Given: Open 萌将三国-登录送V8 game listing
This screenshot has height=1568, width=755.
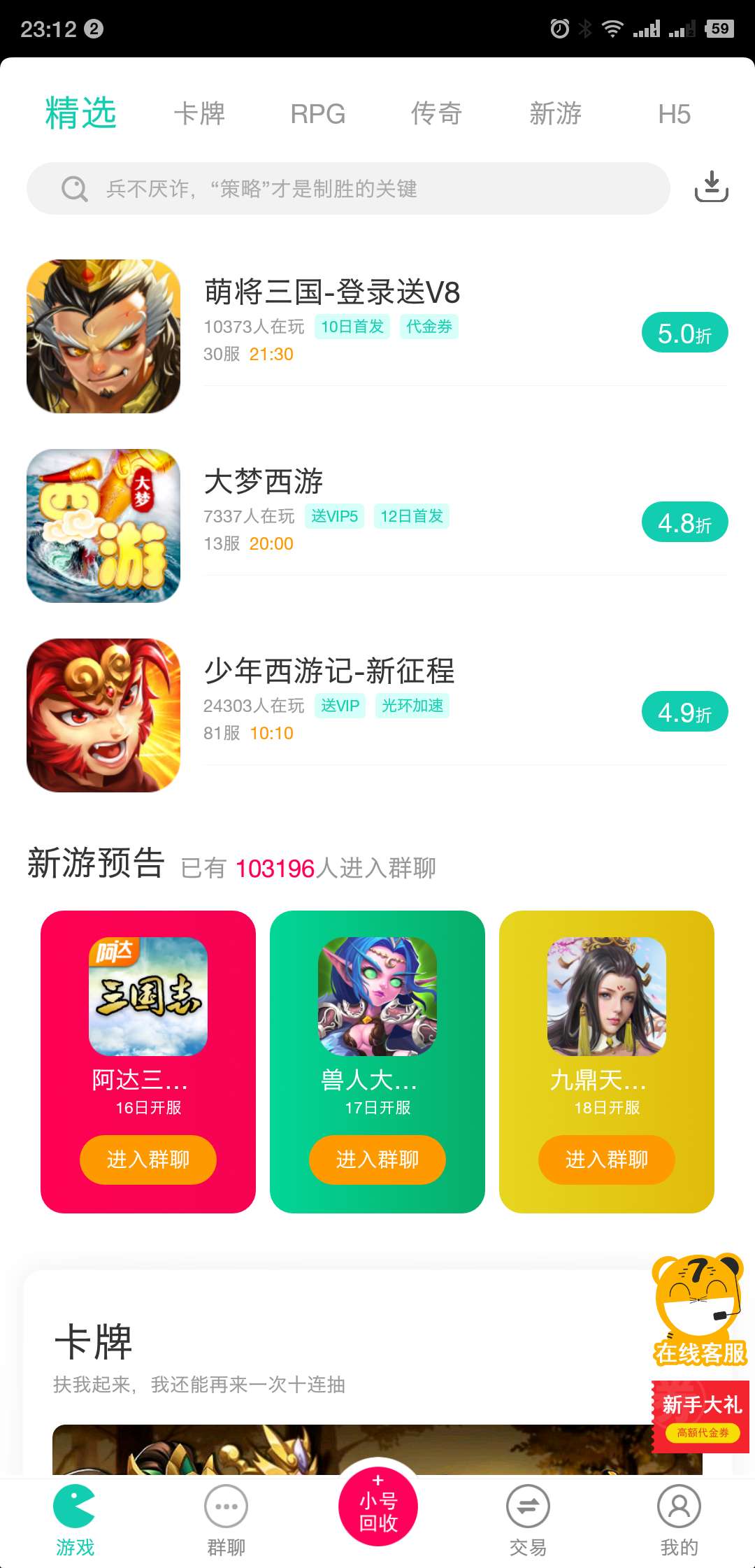Looking at the screenshot, I should pyautogui.click(x=332, y=292).
